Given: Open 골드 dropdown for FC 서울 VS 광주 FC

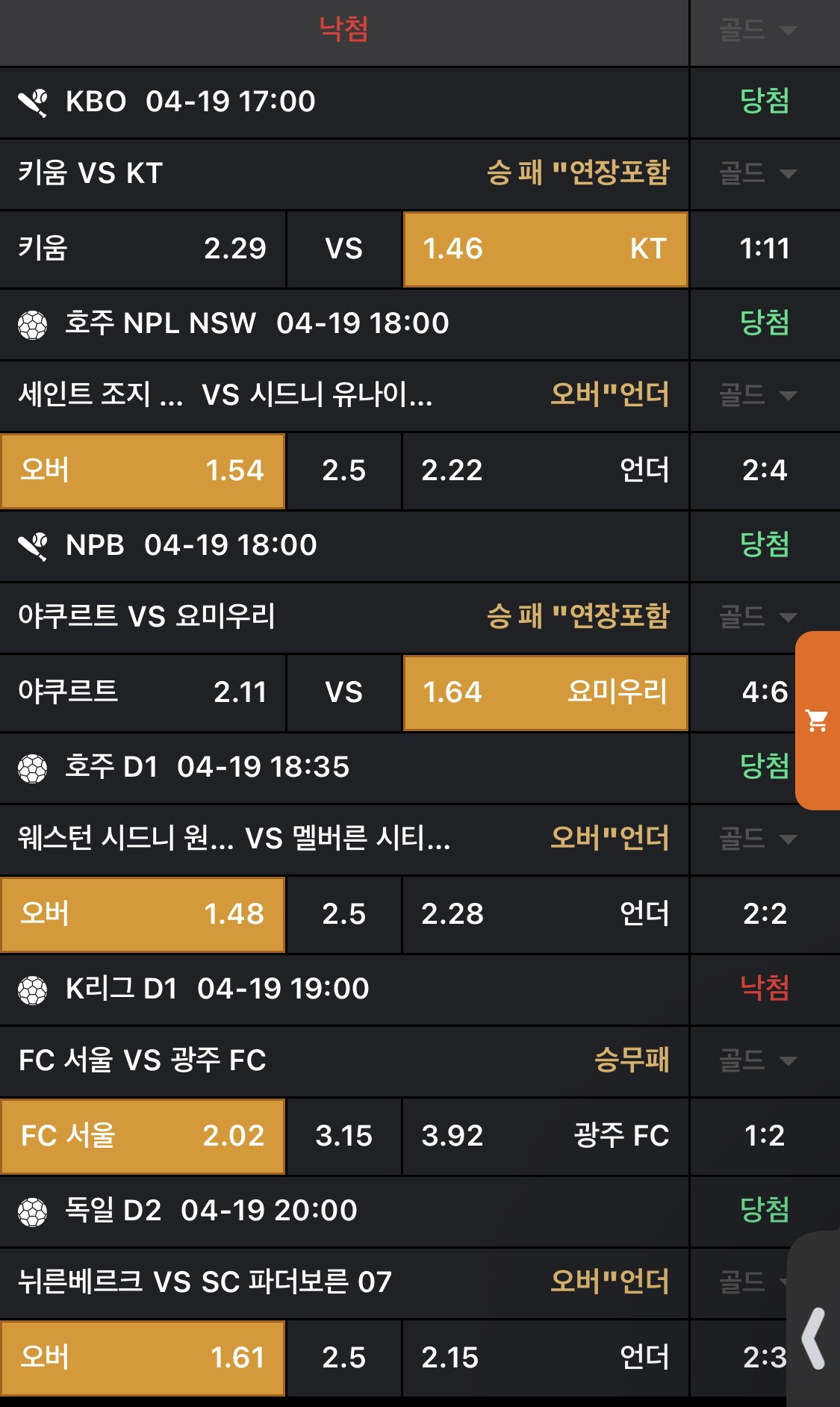Looking at the screenshot, I should tap(758, 1060).
